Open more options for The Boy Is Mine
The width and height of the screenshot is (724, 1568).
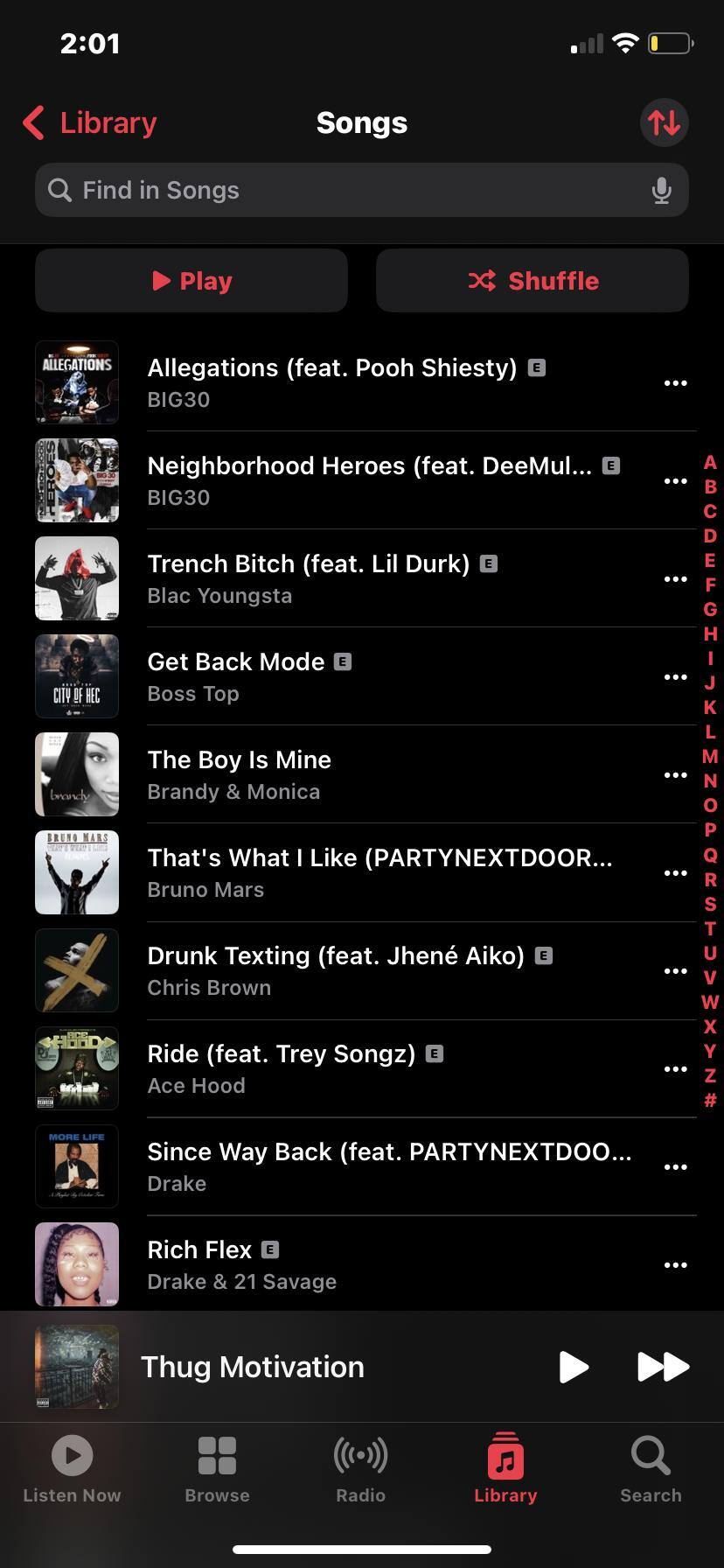pyautogui.click(x=675, y=775)
